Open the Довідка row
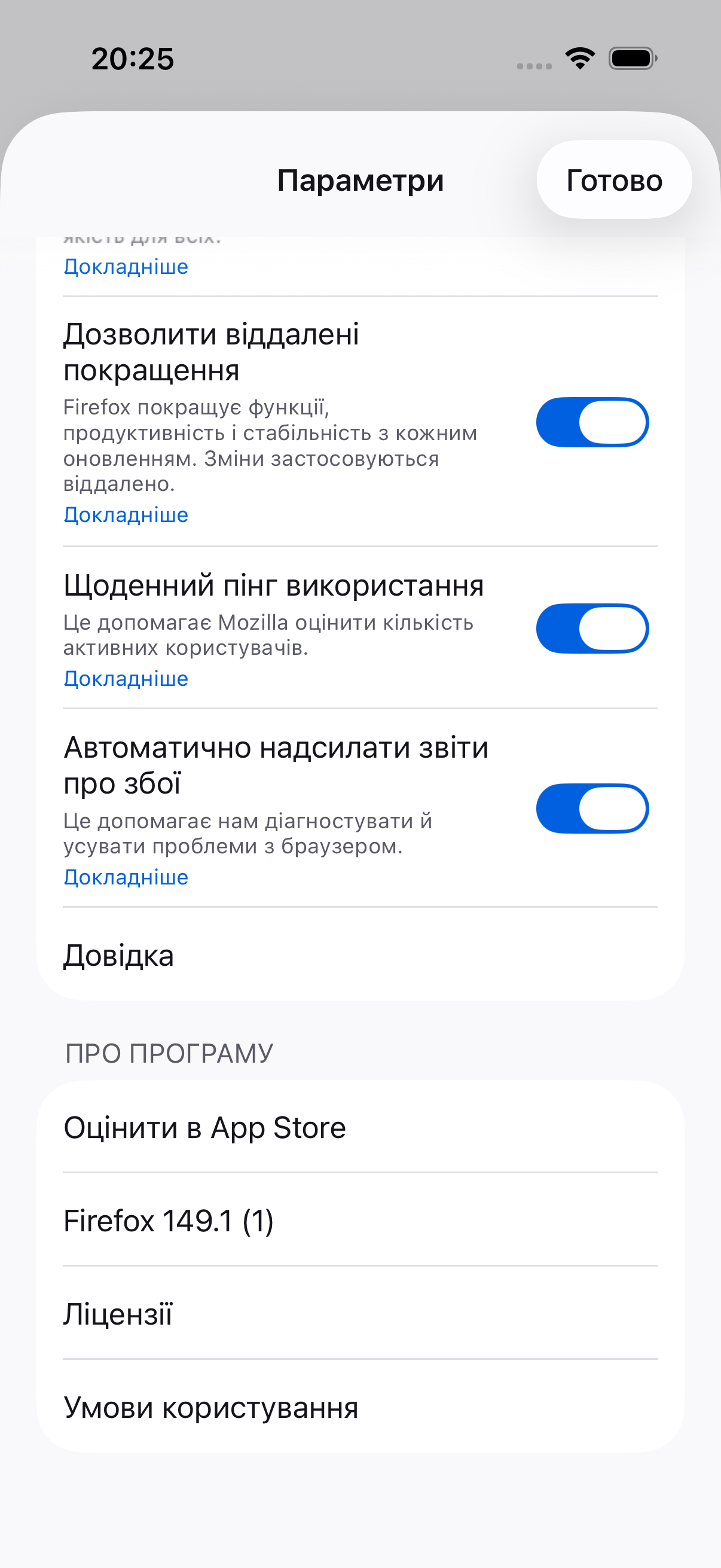This screenshot has height=1568, width=721. 360,956
